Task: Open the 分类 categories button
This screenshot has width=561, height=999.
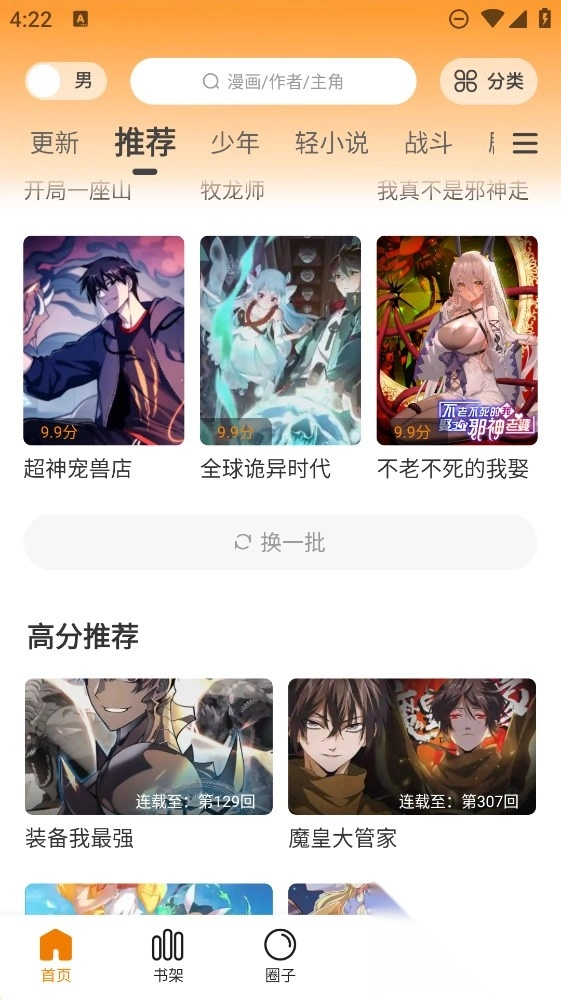Action: (x=488, y=81)
